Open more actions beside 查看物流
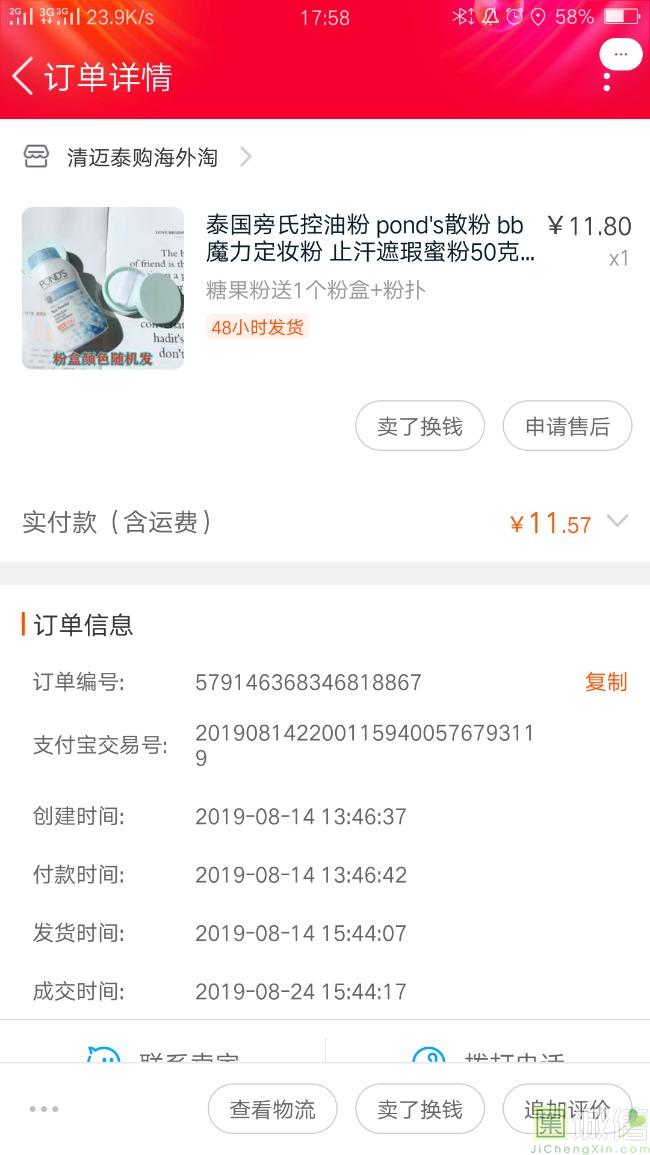The width and height of the screenshot is (650, 1155). 44,1109
